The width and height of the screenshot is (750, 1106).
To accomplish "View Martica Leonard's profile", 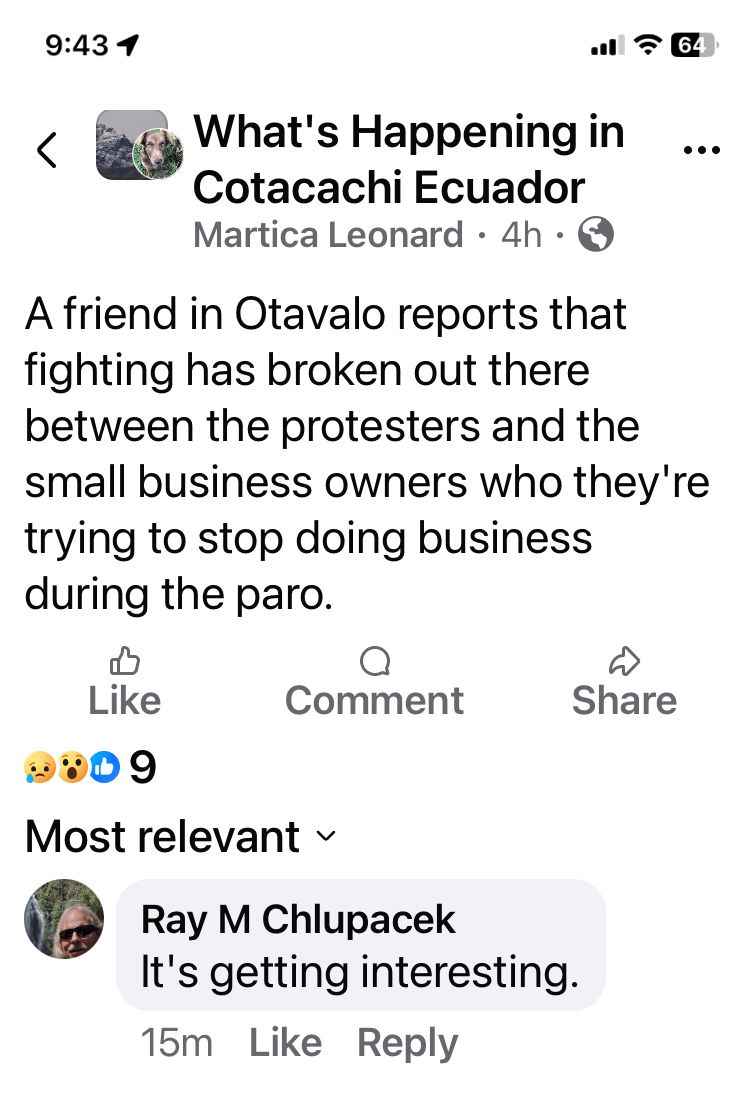I will (328, 235).
